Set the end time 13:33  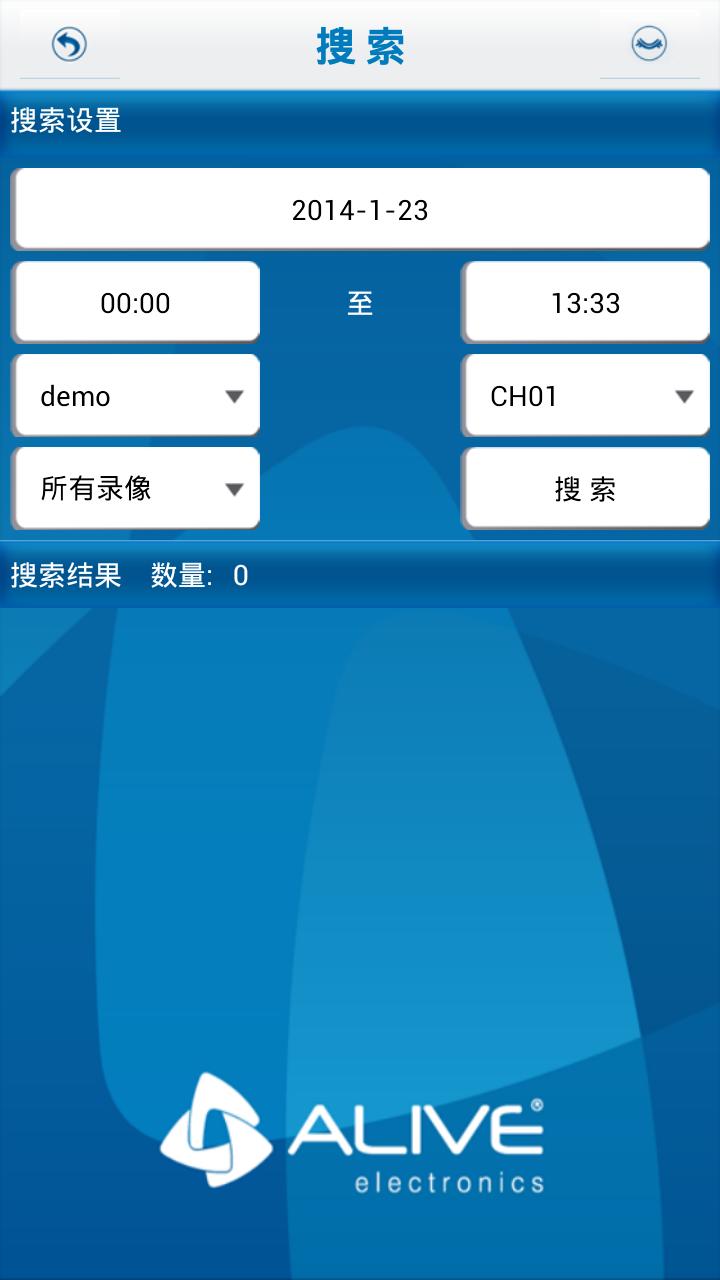tap(585, 303)
